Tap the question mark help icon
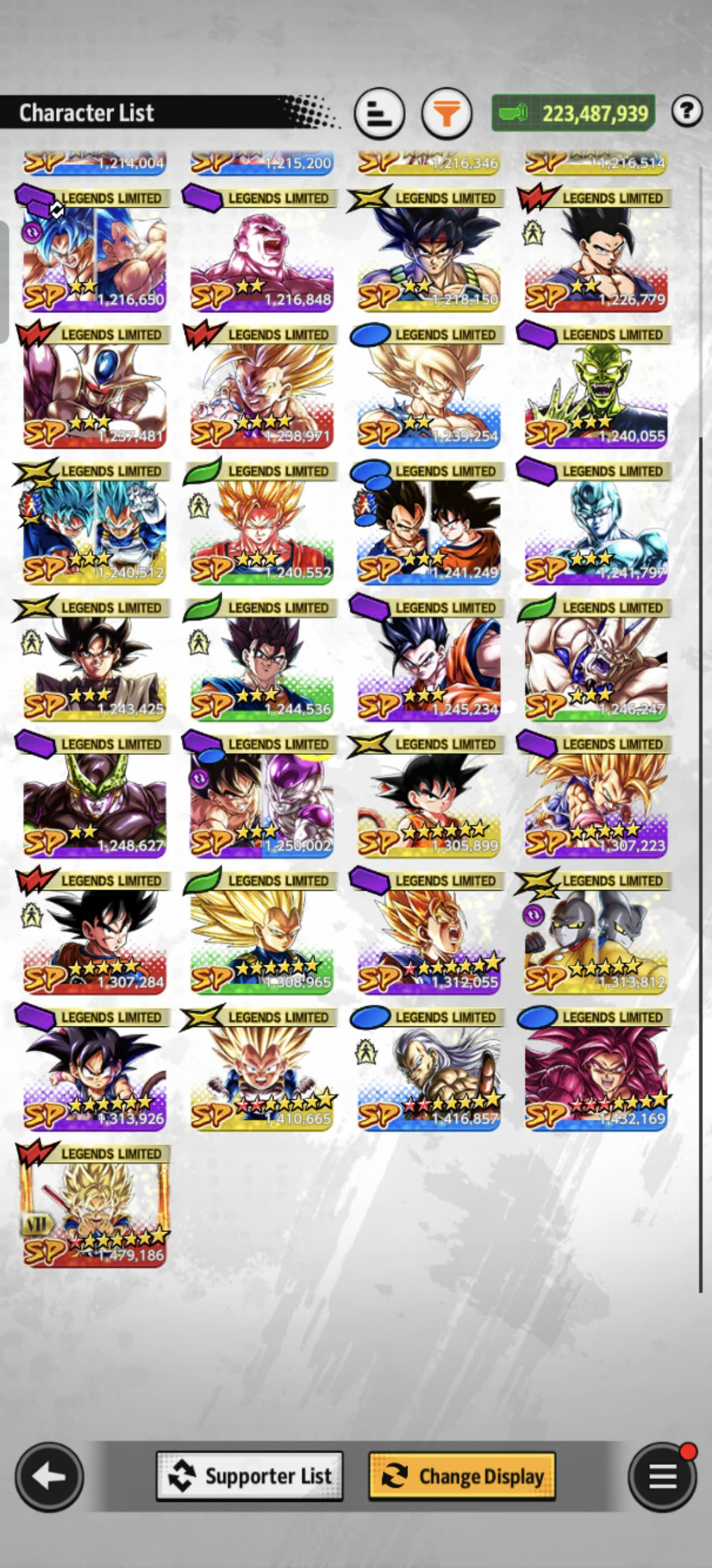Viewport: 712px width, 1568px height. [x=687, y=111]
